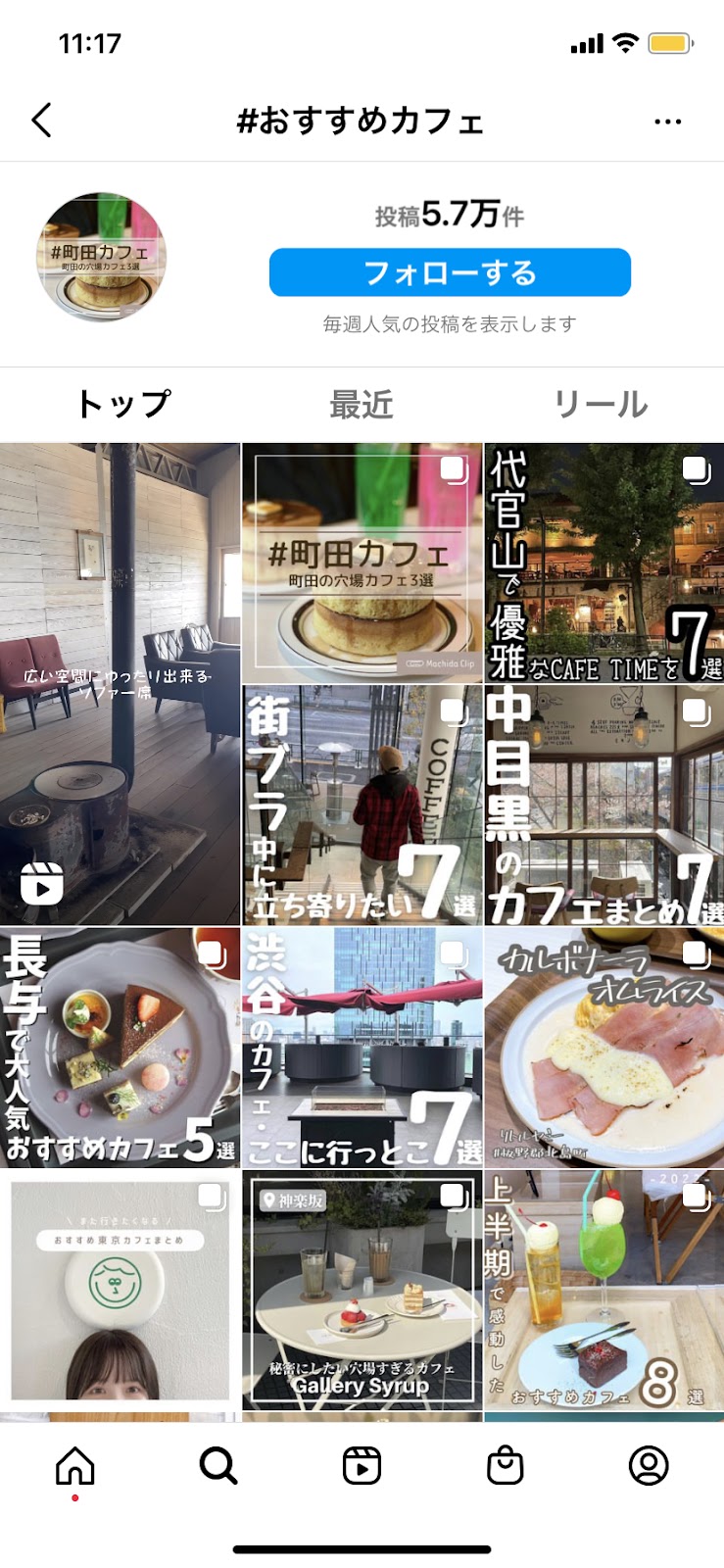Open the 長与で大人気おすすめカフェ5選 post

point(120,1047)
